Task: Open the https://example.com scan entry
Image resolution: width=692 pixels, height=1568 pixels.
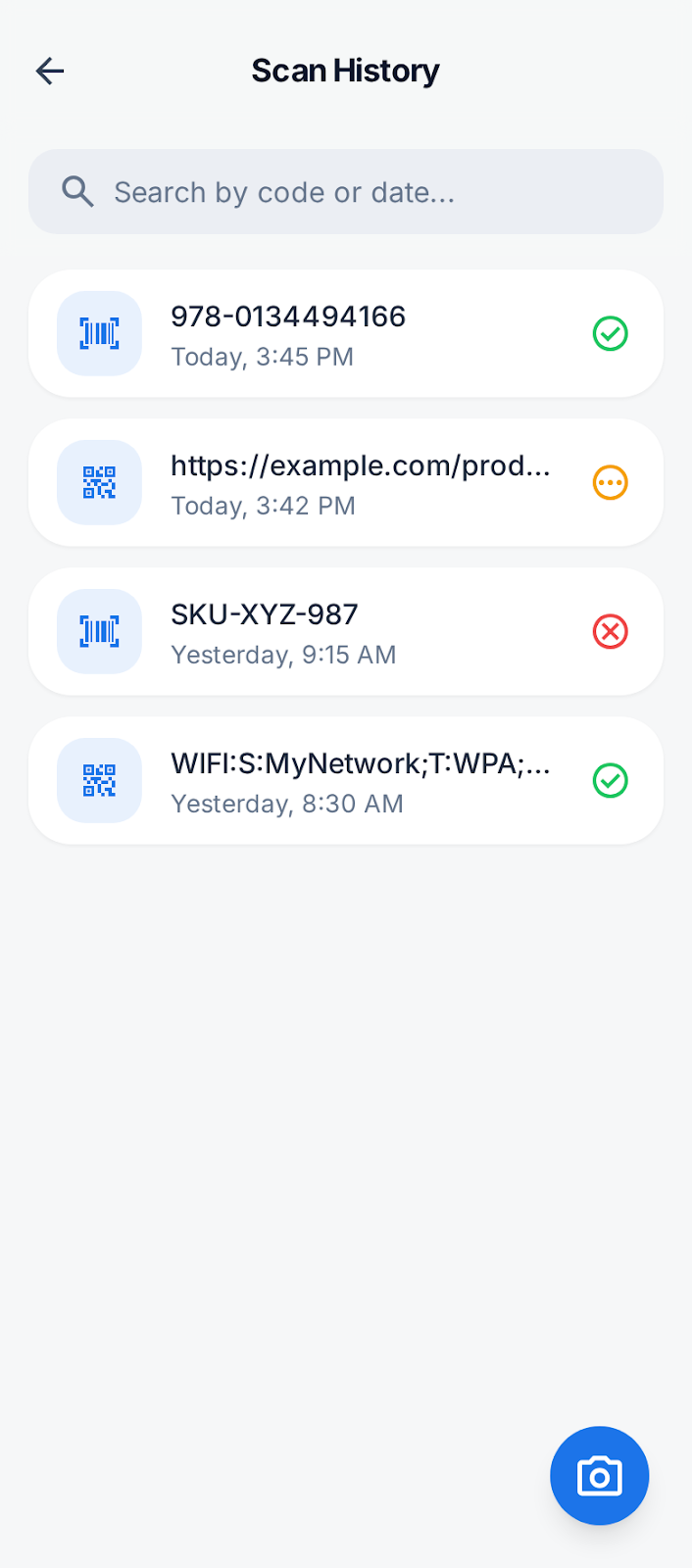Action: pyautogui.click(x=346, y=483)
